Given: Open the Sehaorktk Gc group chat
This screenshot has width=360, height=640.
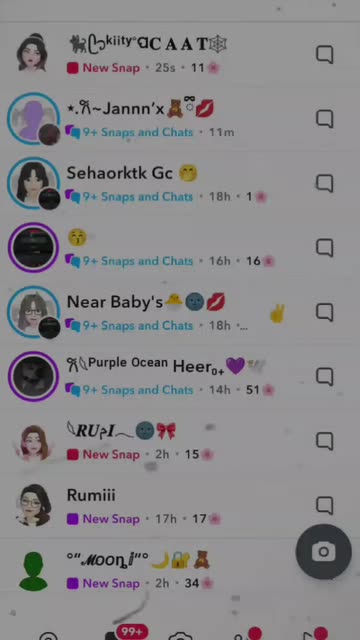Looking at the screenshot, I should pos(180,183).
